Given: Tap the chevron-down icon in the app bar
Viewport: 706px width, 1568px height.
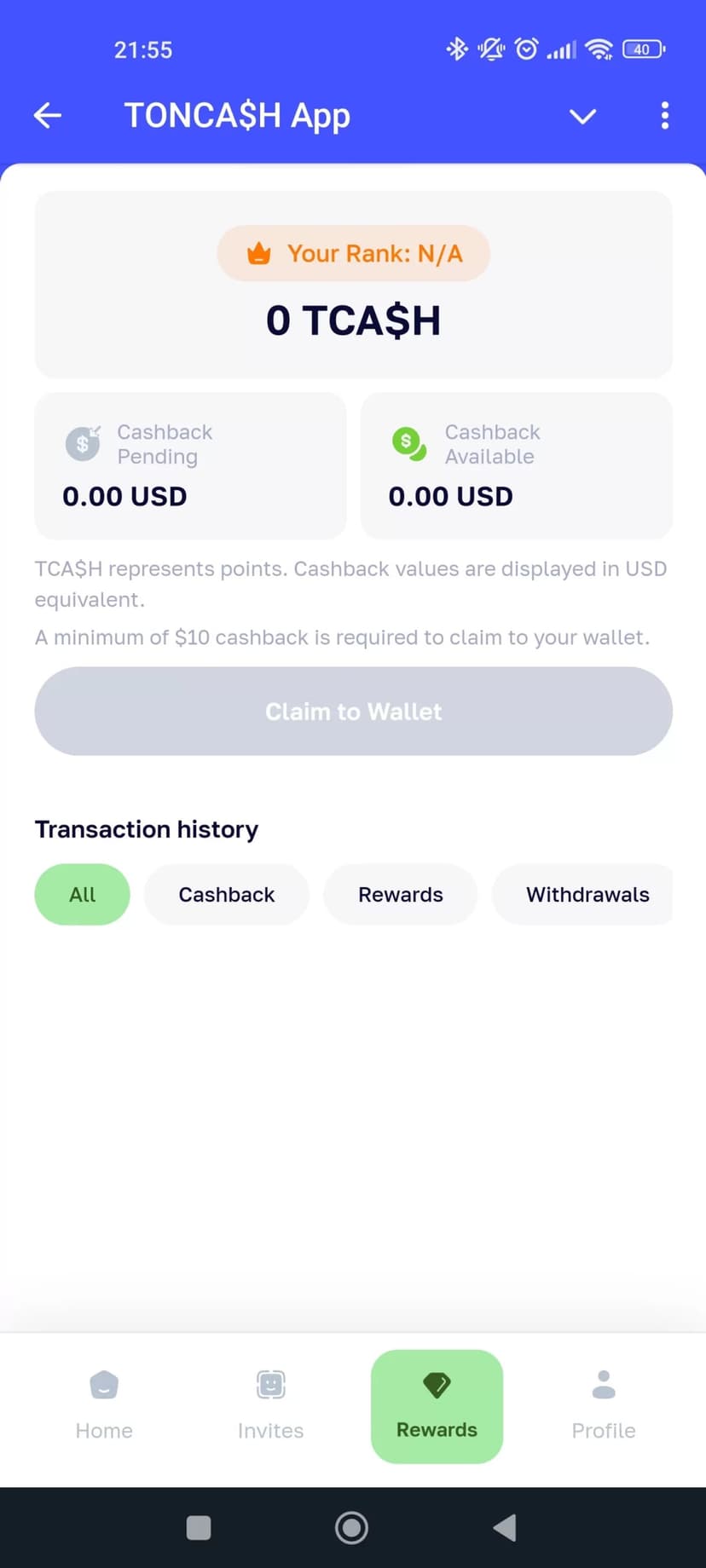Looking at the screenshot, I should coord(582,116).
